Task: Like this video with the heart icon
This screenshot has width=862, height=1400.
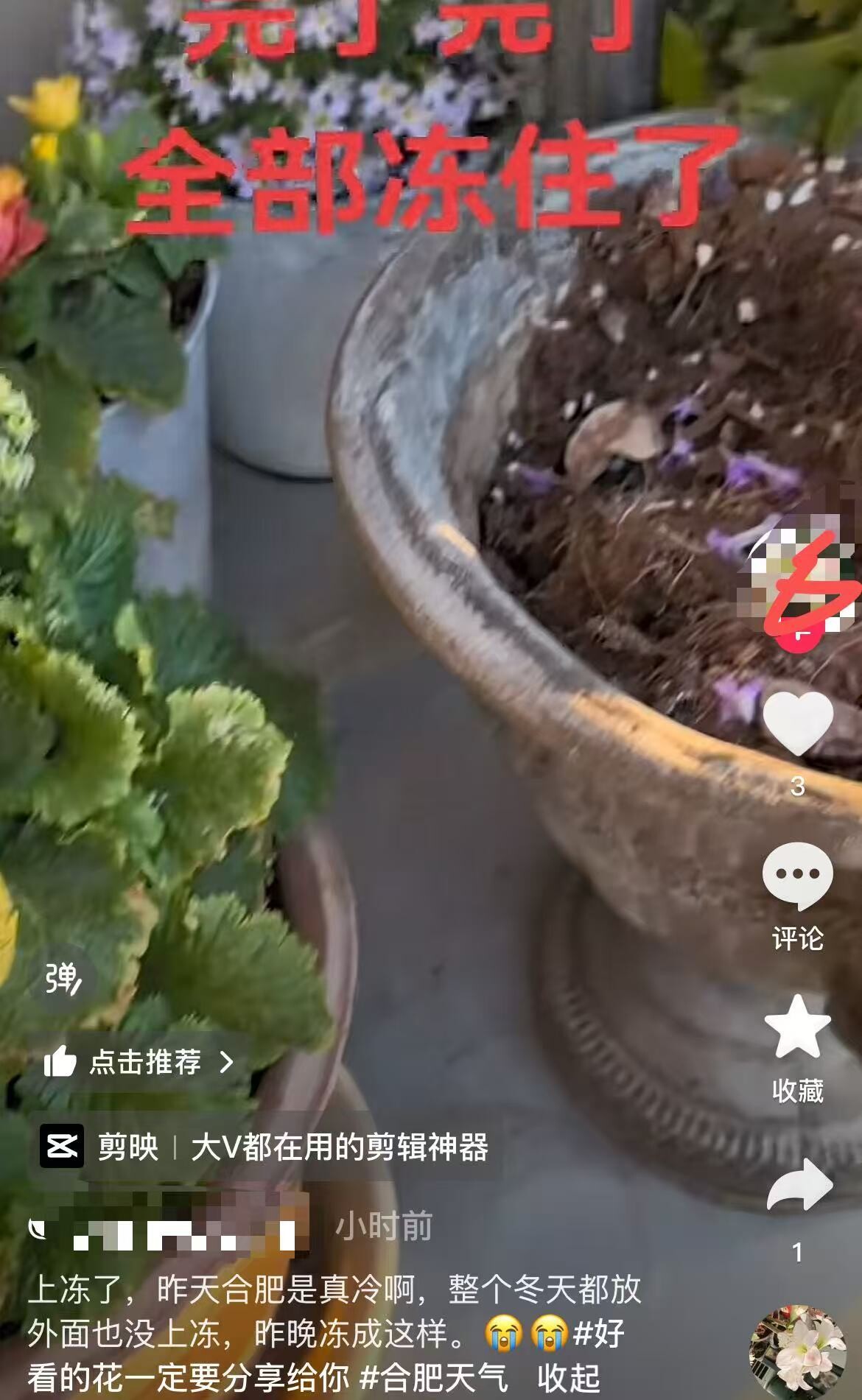Action: (x=797, y=725)
